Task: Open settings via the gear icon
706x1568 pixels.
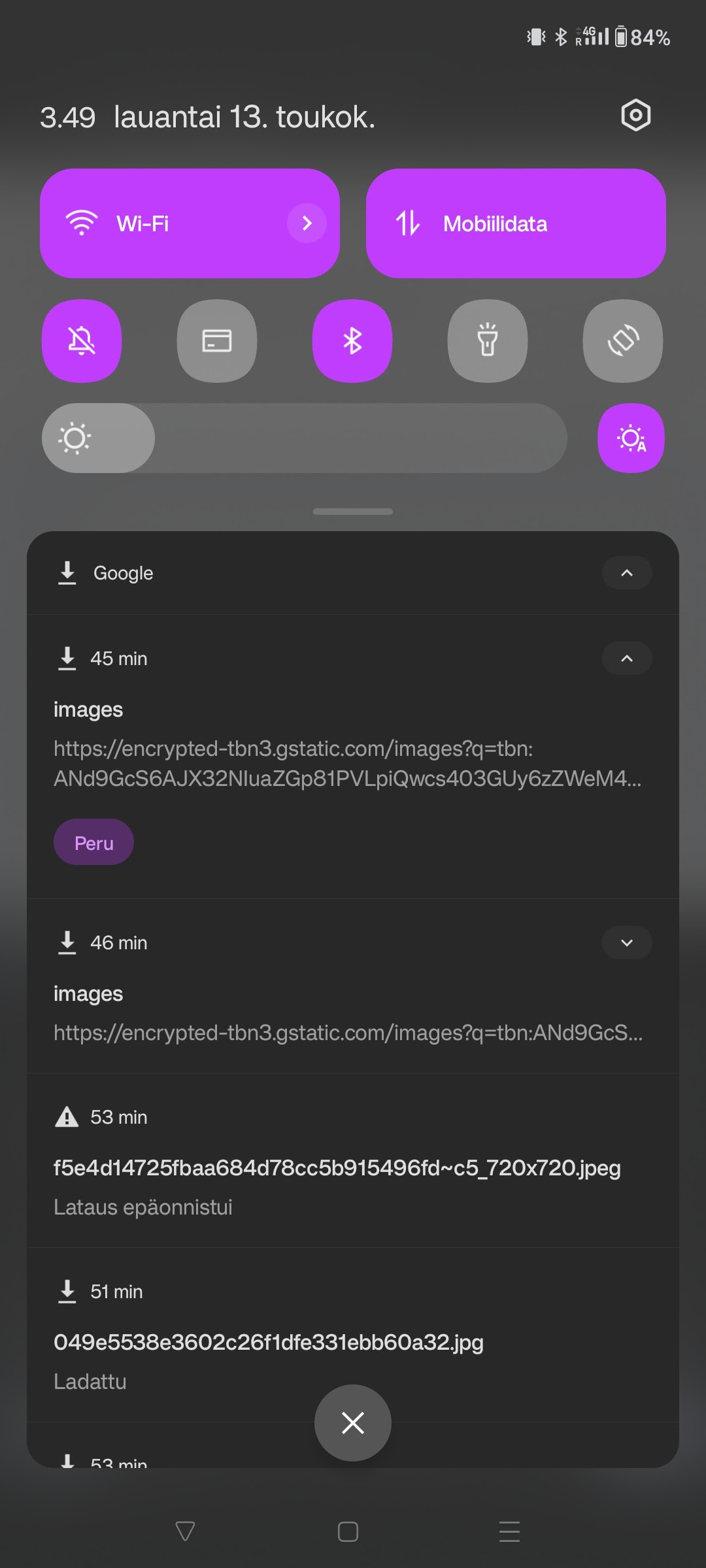Action: [635, 116]
